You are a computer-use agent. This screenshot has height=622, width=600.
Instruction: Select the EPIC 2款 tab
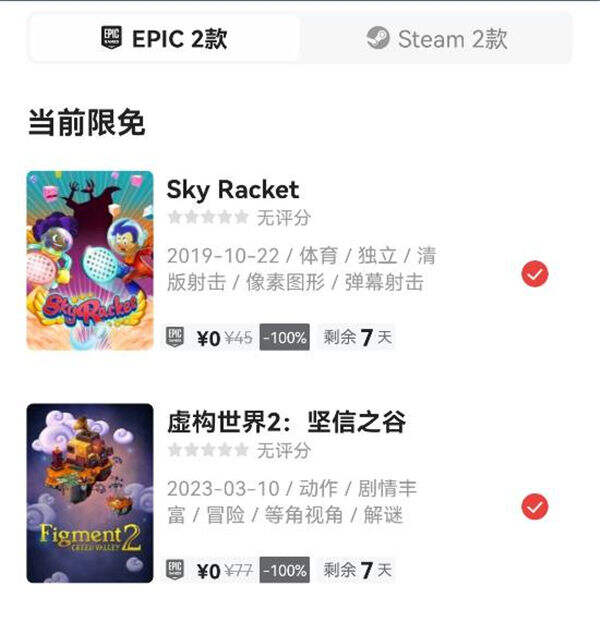click(x=165, y=39)
